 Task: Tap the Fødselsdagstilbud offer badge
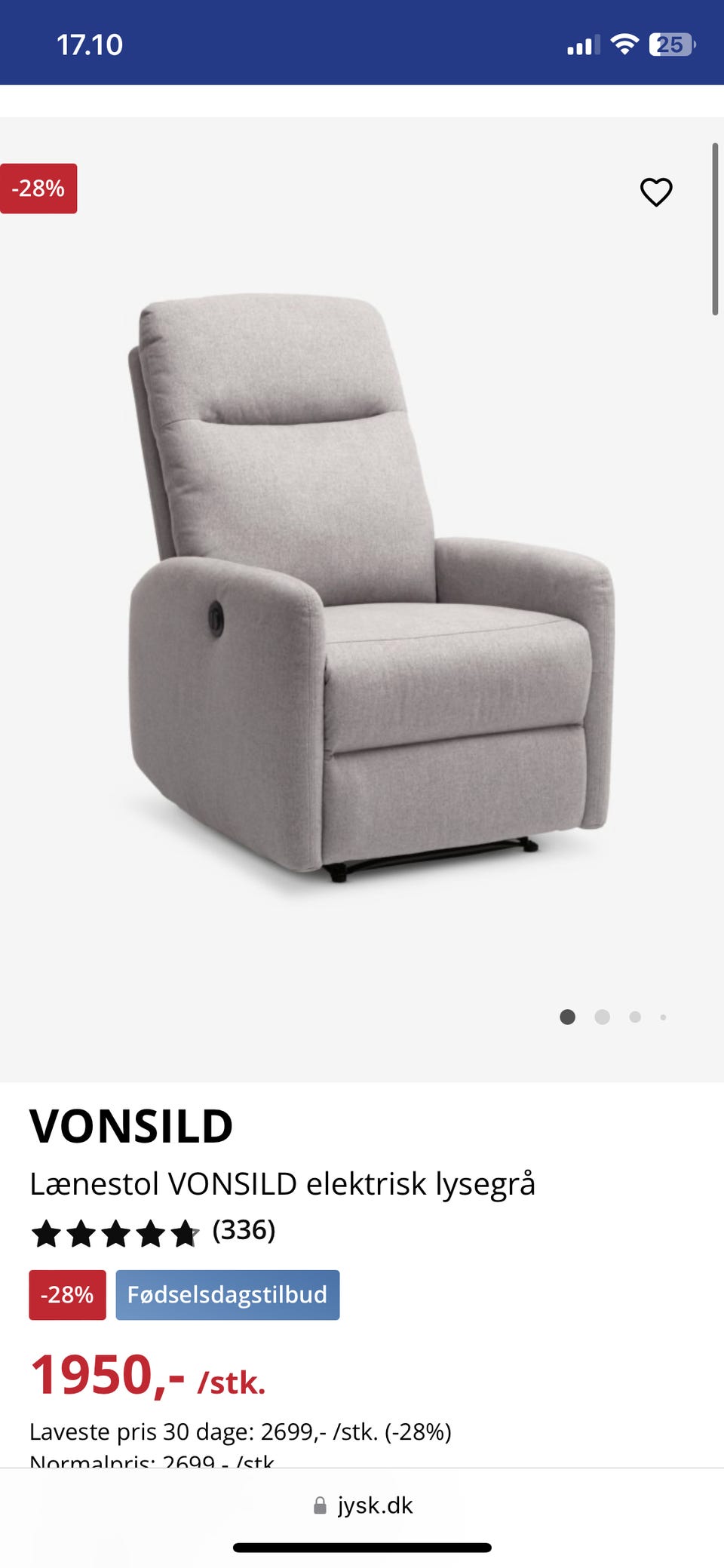tap(227, 1294)
